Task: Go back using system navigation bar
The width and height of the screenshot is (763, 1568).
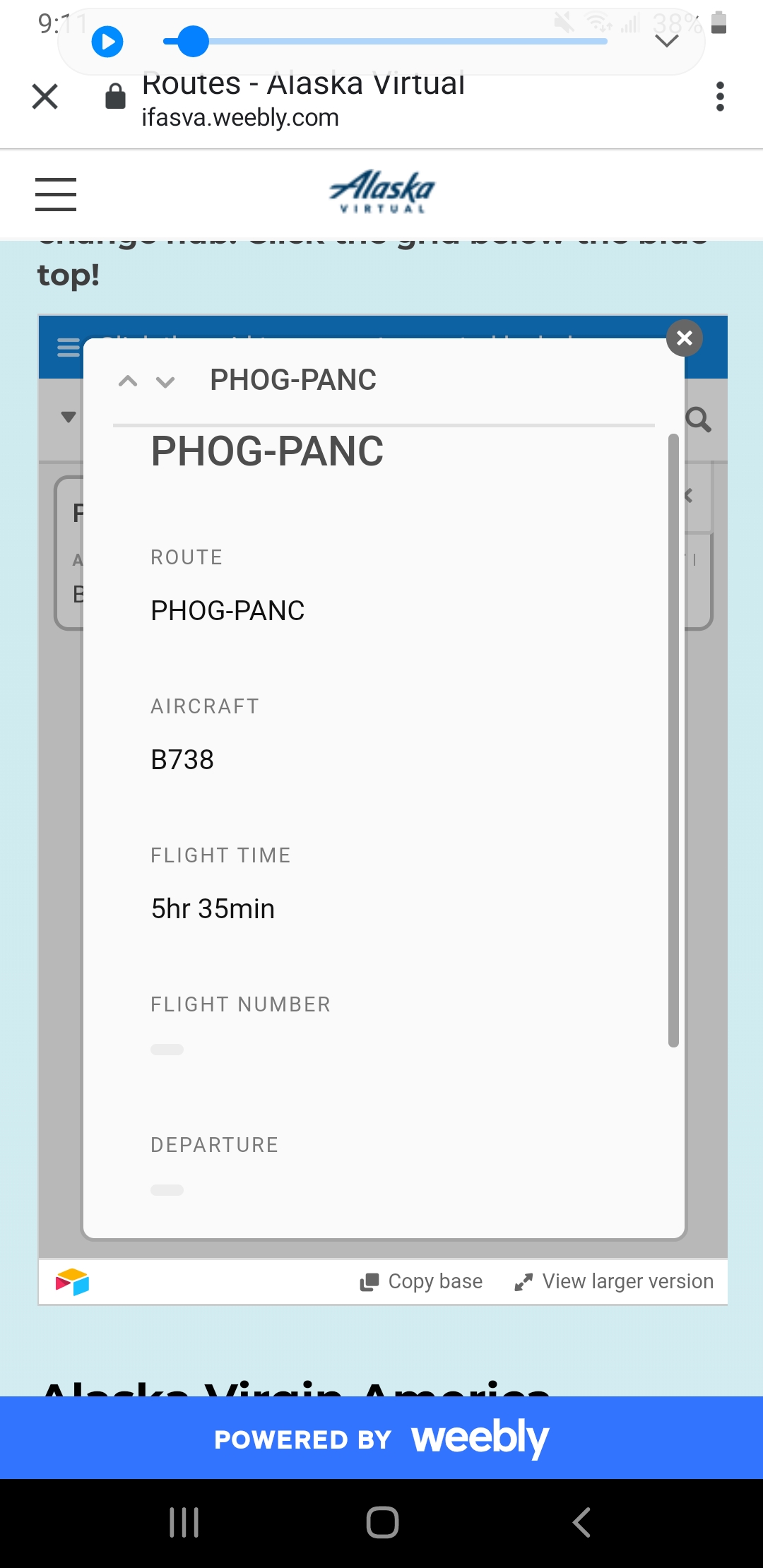Action: point(581,1523)
